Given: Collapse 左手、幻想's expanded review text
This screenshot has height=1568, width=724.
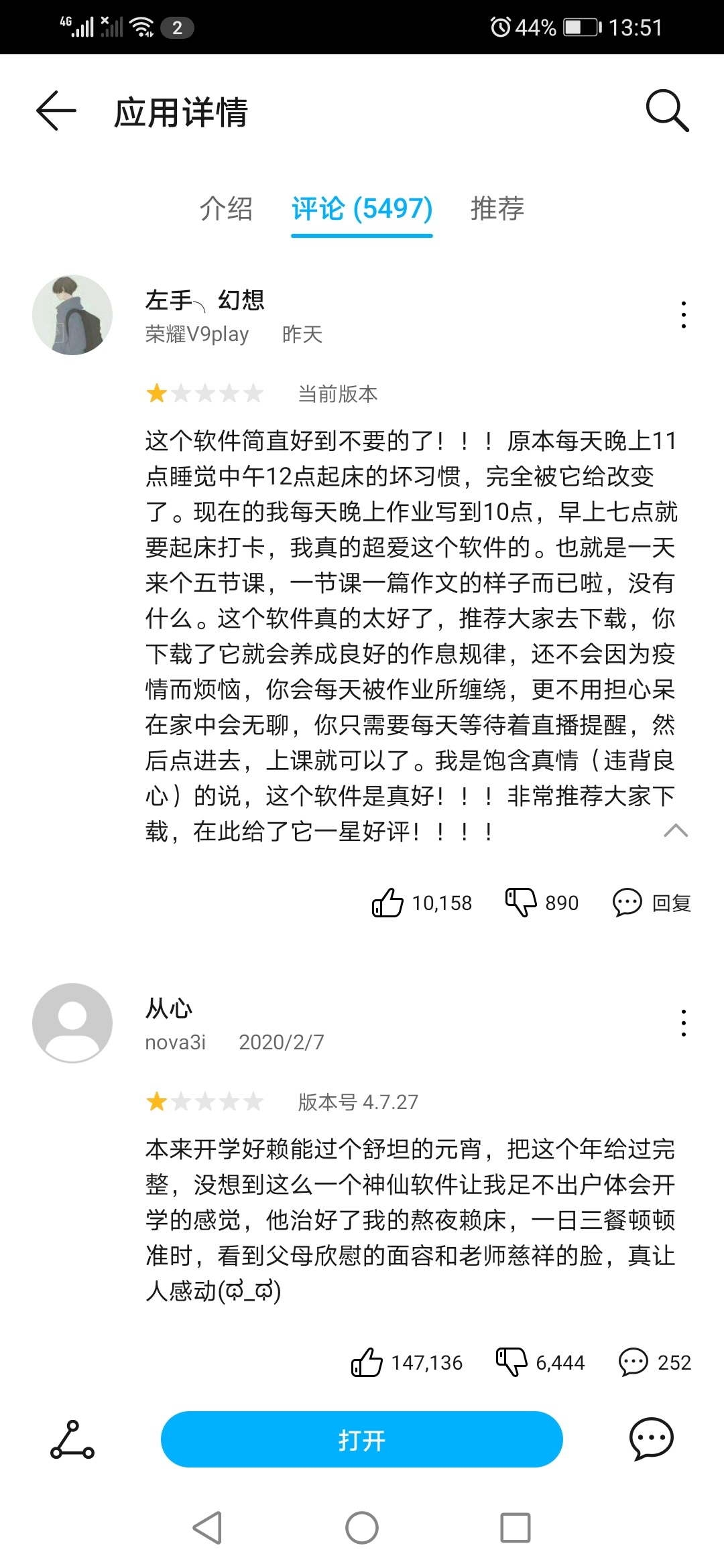Looking at the screenshot, I should tap(675, 831).
